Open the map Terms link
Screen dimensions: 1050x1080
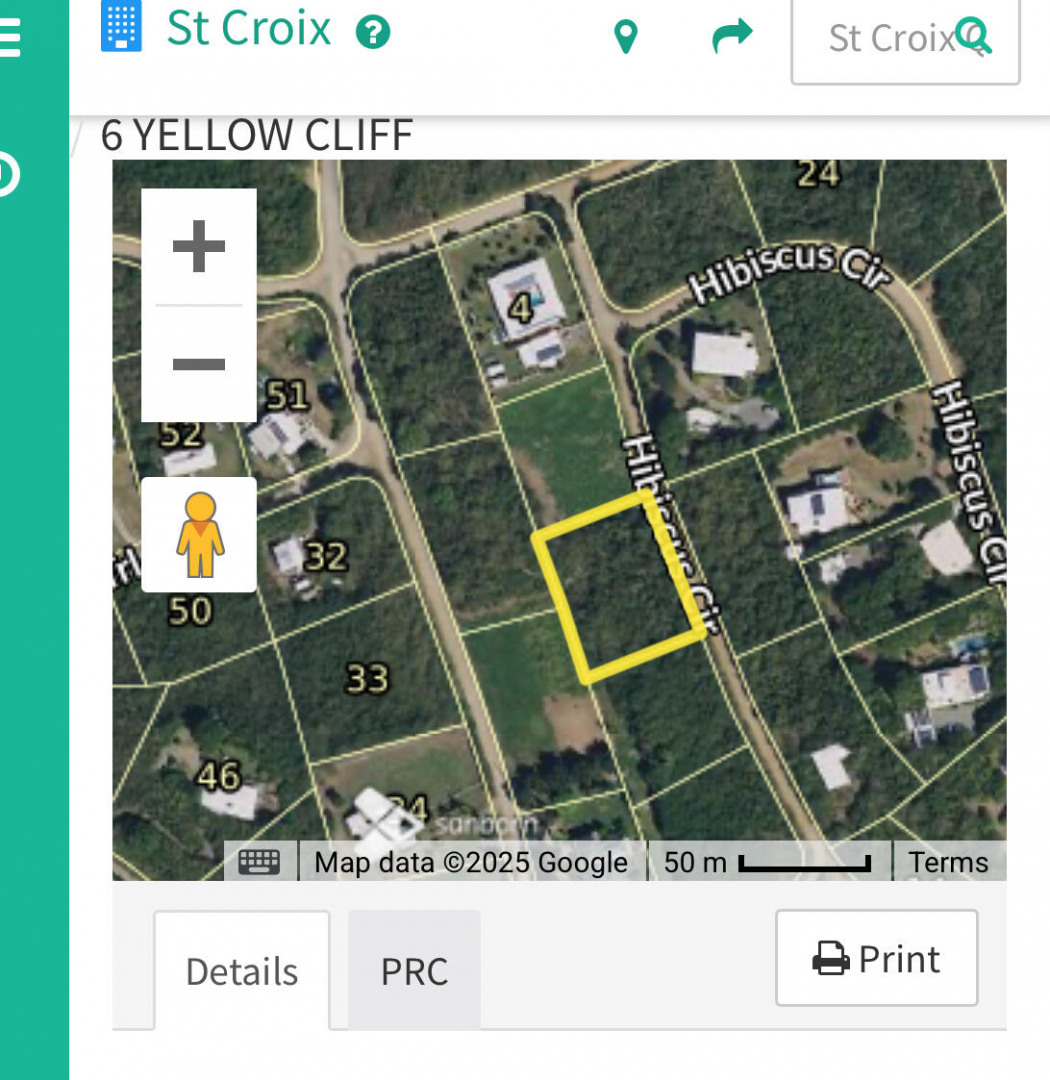pos(948,862)
